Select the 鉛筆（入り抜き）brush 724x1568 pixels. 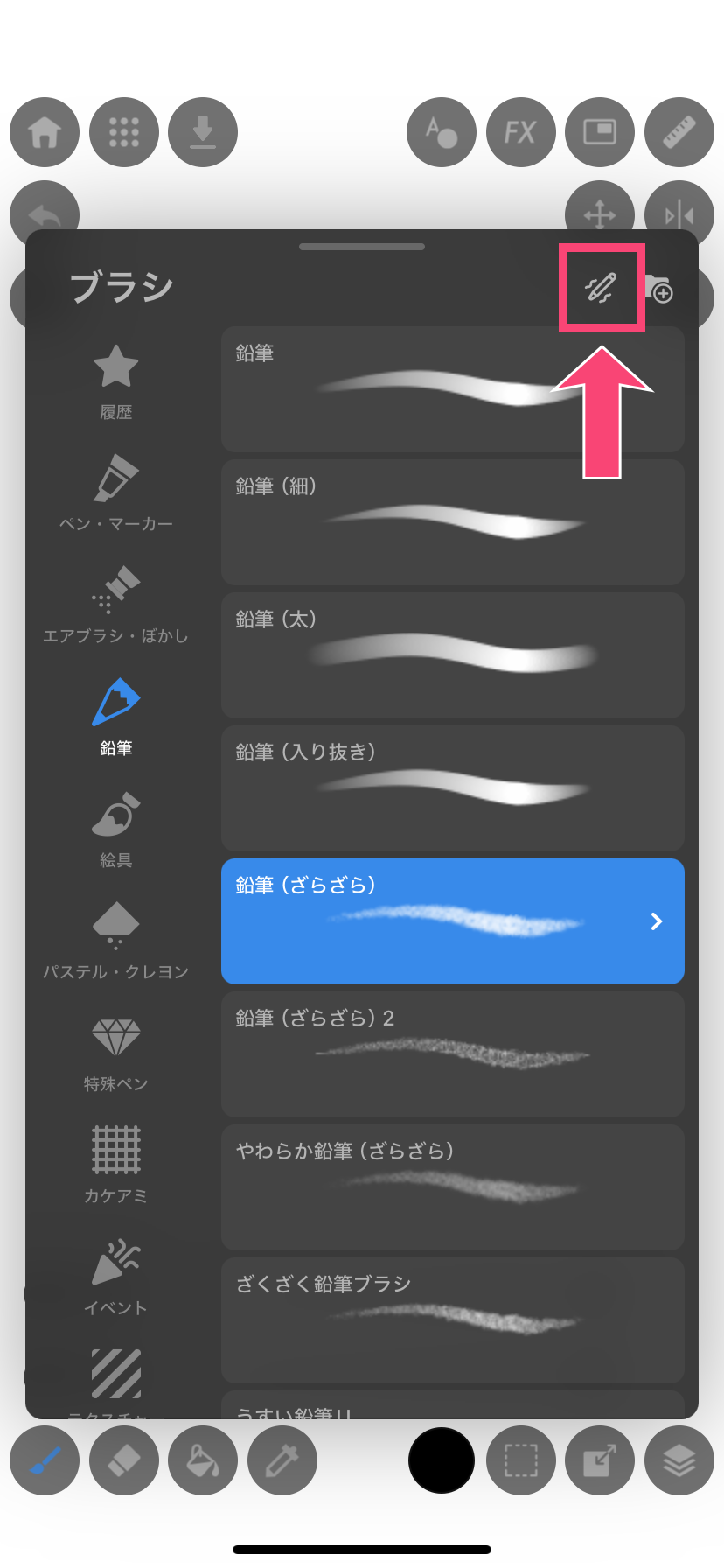click(x=452, y=788)
